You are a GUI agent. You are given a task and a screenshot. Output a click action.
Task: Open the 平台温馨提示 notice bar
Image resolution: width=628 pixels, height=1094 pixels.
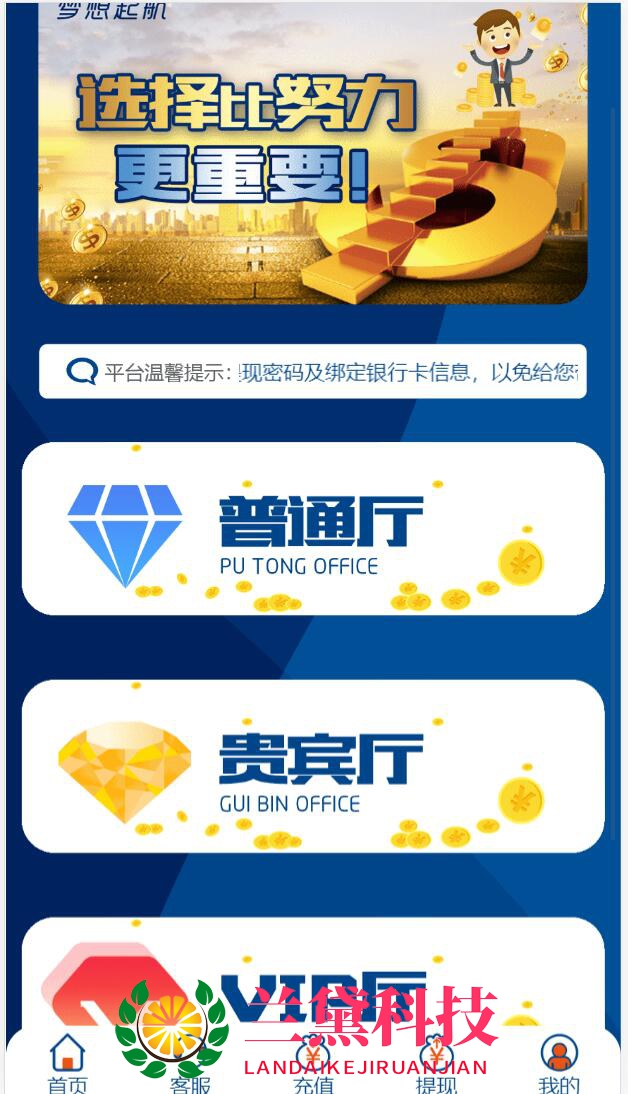(x=313, y=372)
